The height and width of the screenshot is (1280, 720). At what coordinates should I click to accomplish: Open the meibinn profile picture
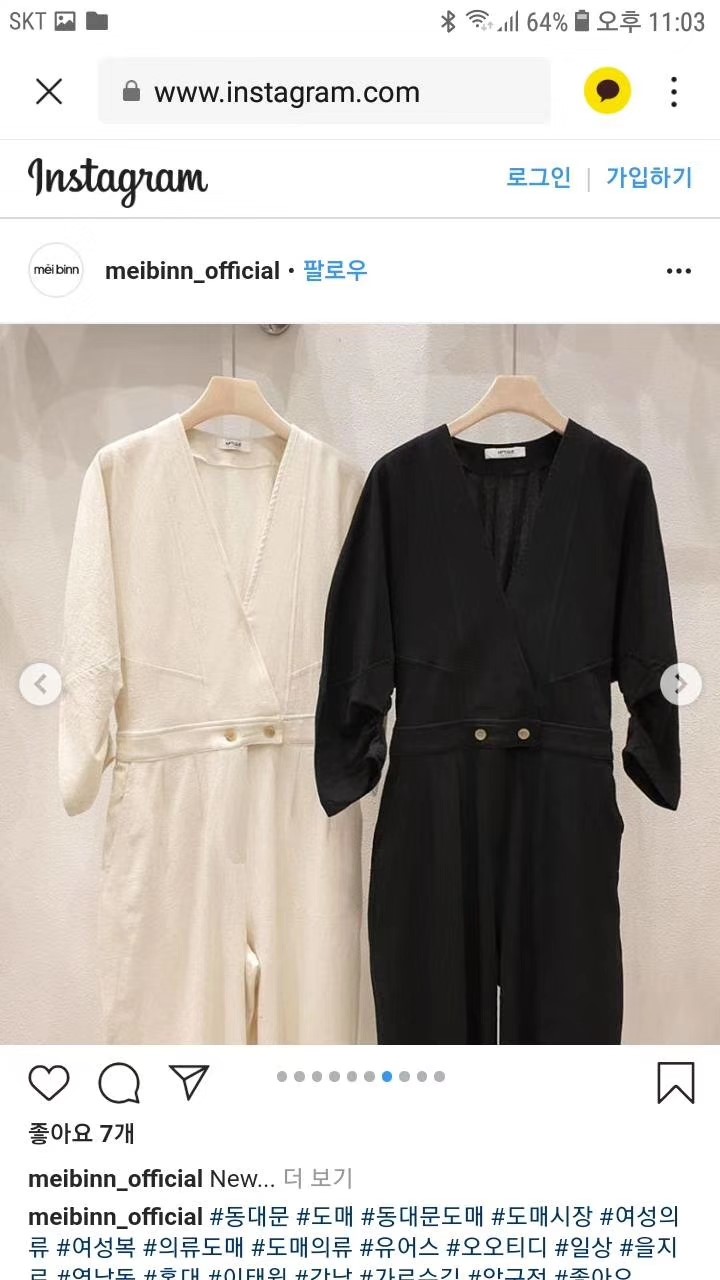point(56,270)
